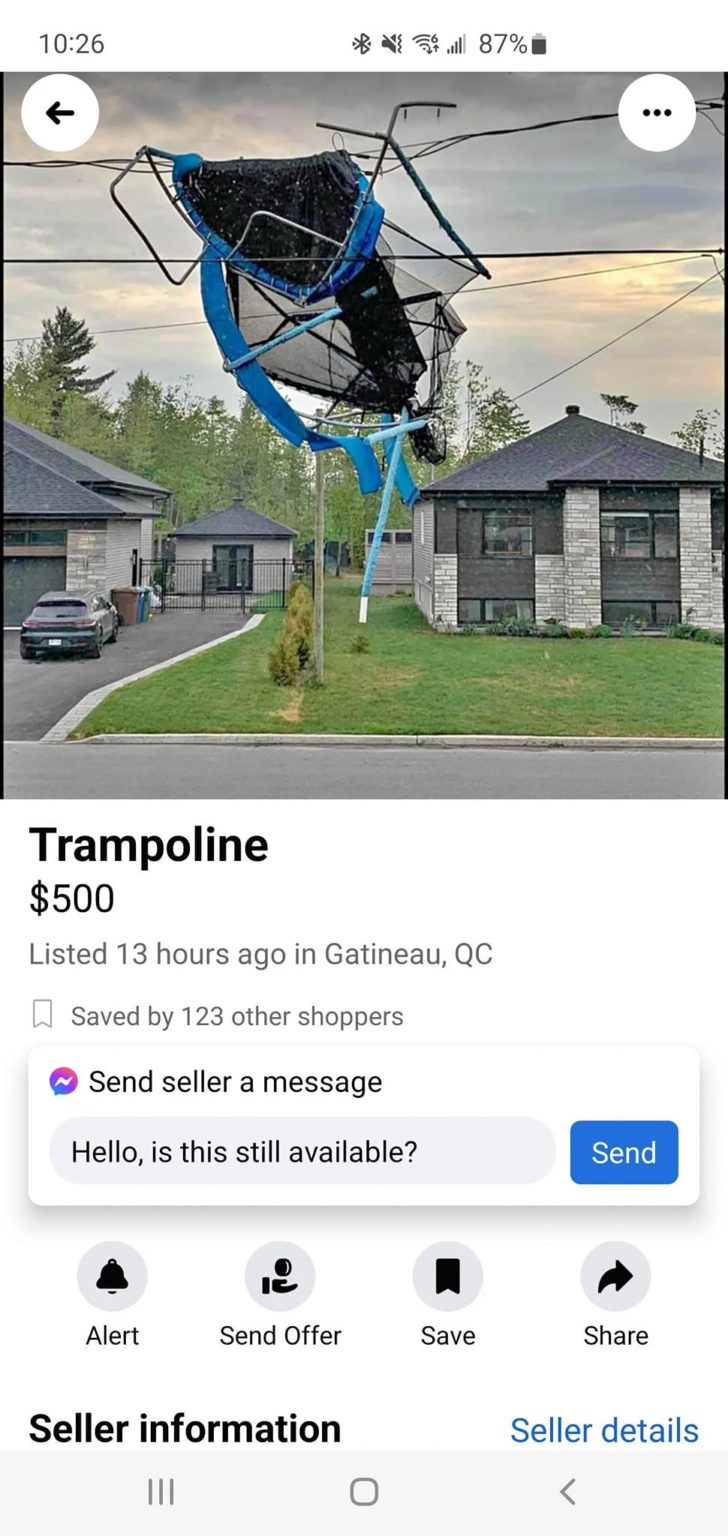Save this trampoline listing
Screen dimensions: 728x1536
point(448,1277)
